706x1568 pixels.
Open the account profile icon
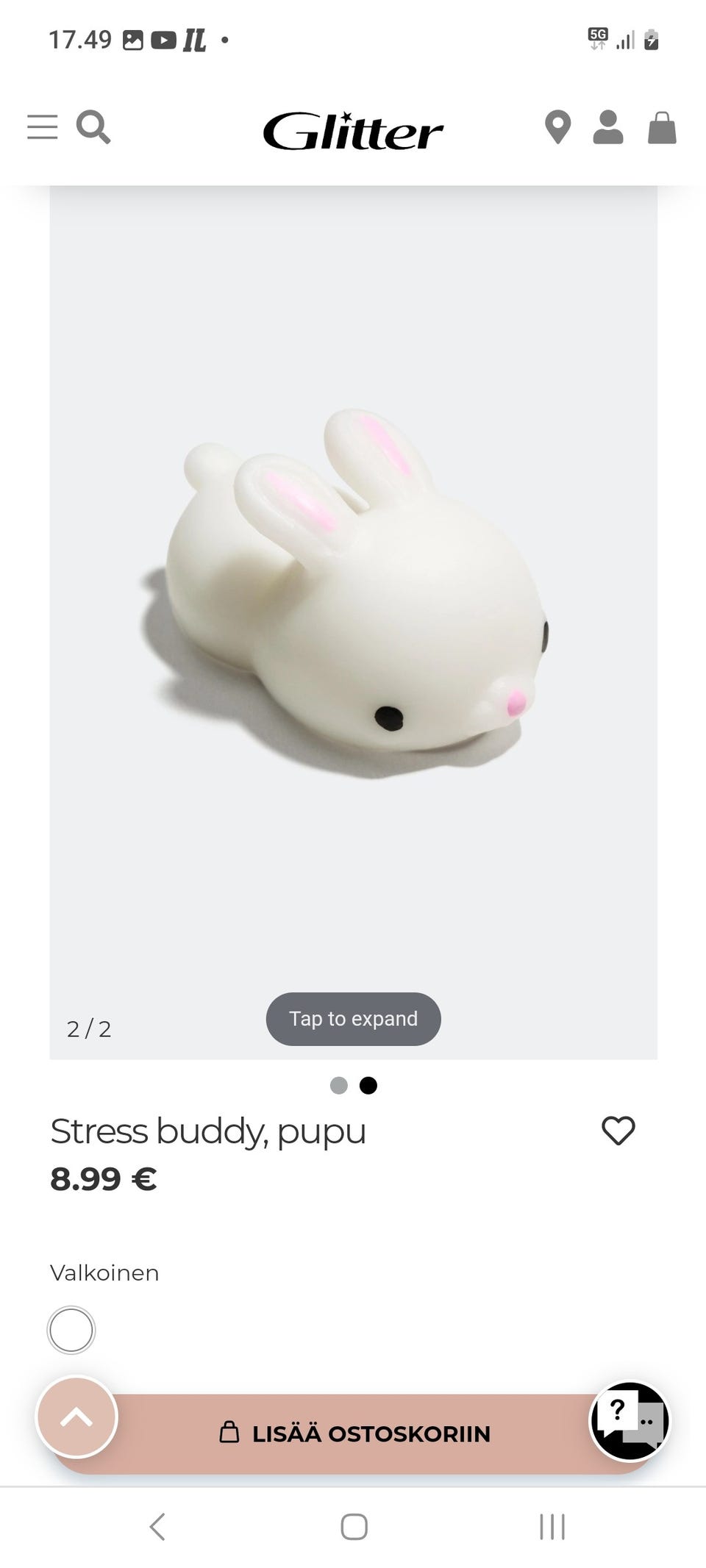[608, 127]
